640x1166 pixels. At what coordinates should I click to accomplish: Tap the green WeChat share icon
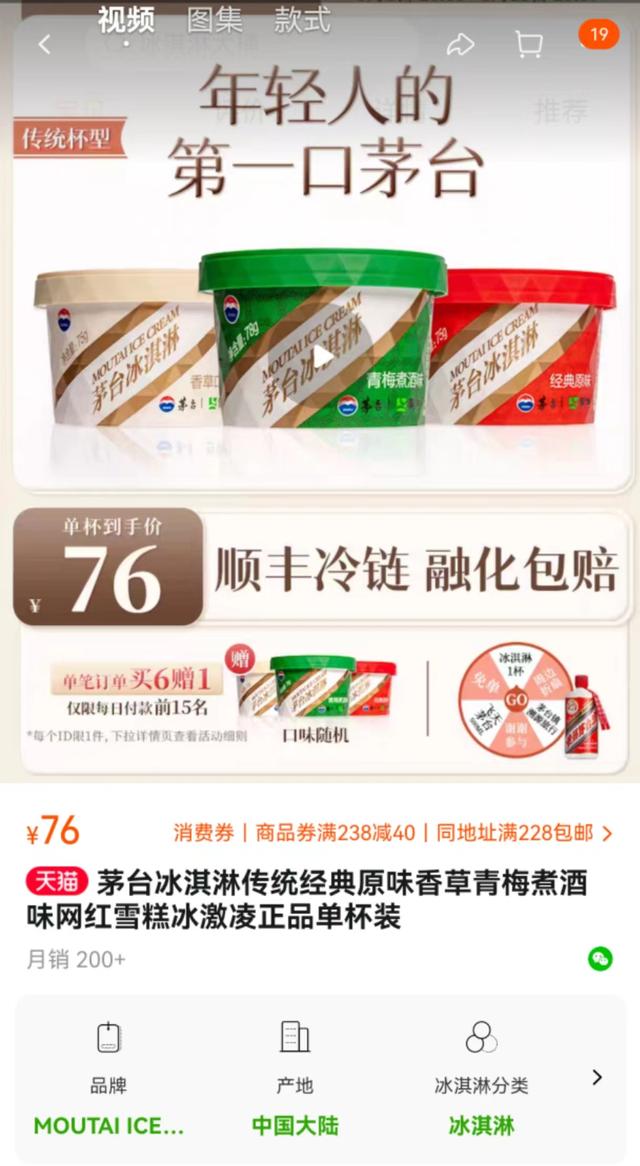(600, 959)
